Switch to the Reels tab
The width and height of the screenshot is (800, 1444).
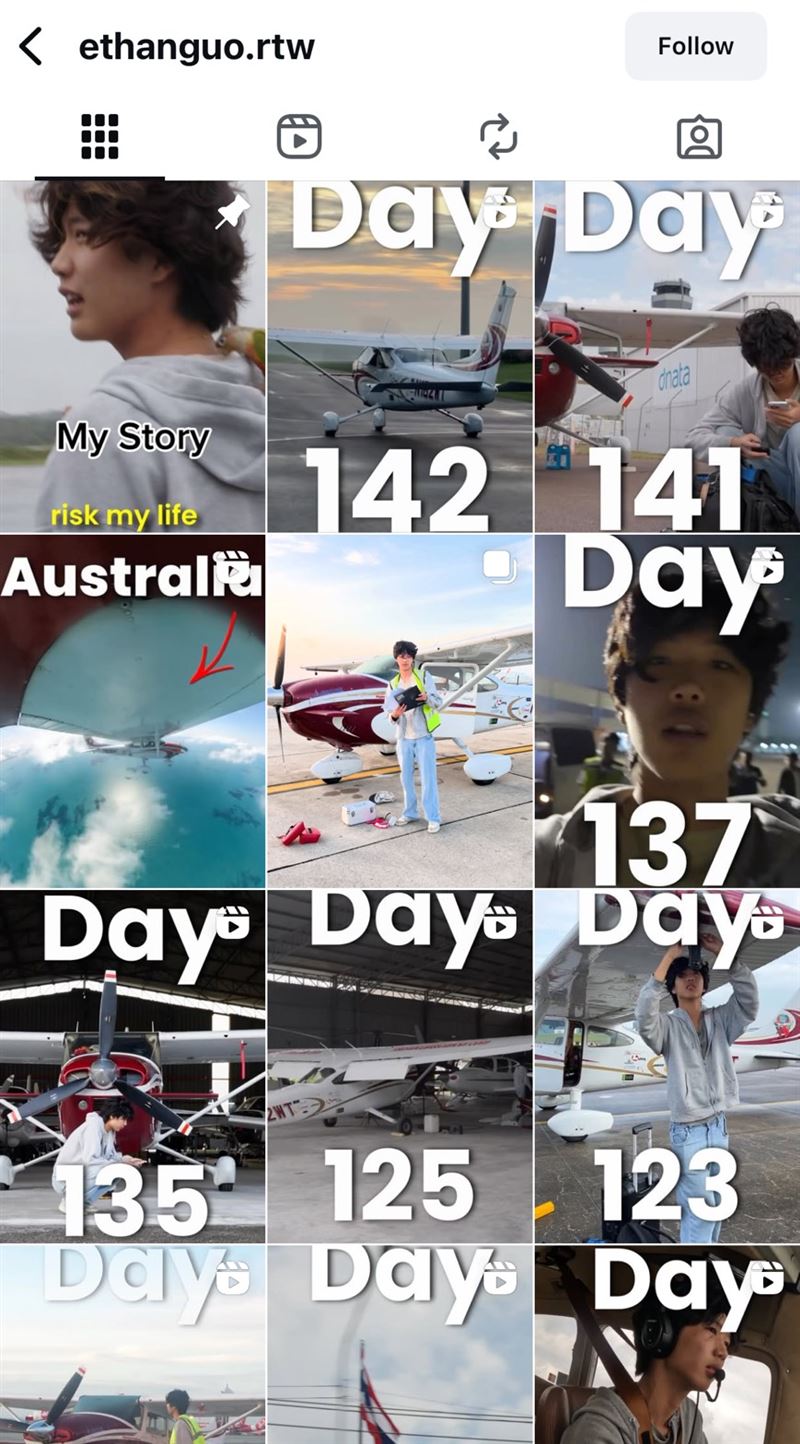click(x=299, y=137)
